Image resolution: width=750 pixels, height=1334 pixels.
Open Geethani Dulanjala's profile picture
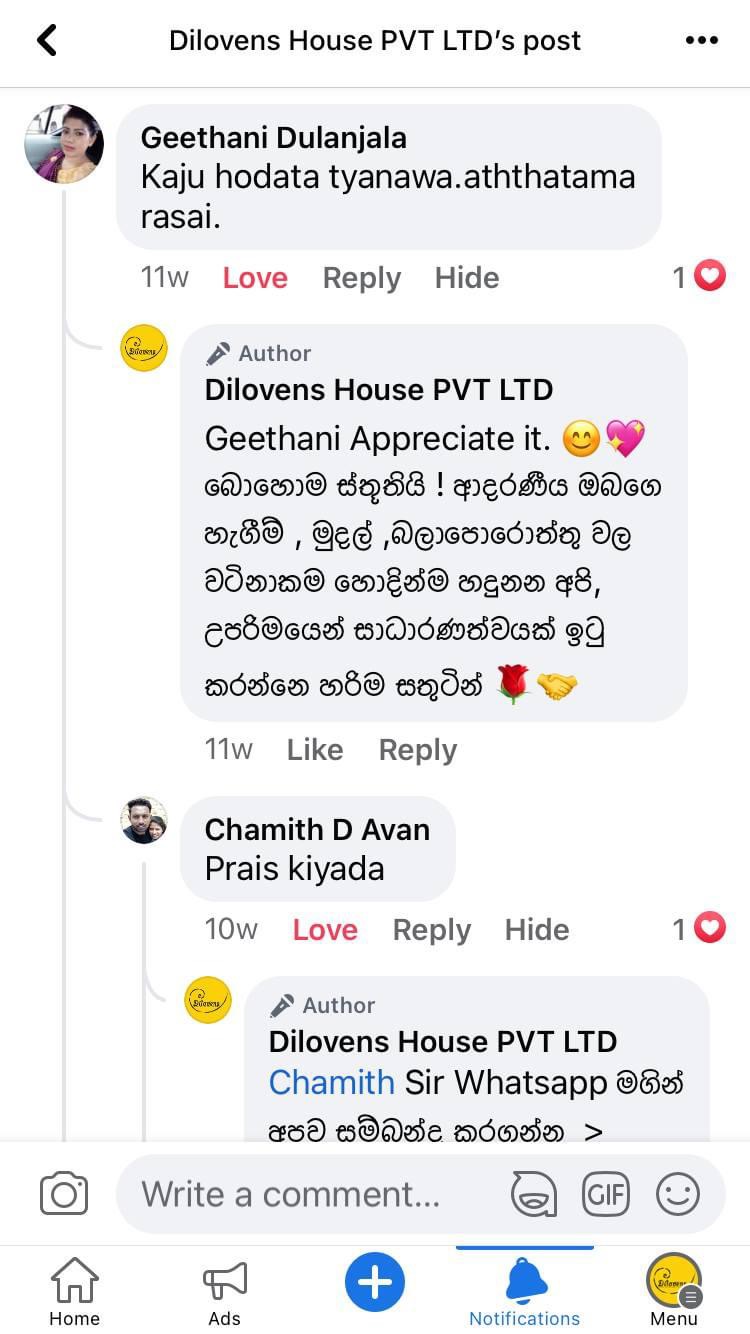coord(64,144)
